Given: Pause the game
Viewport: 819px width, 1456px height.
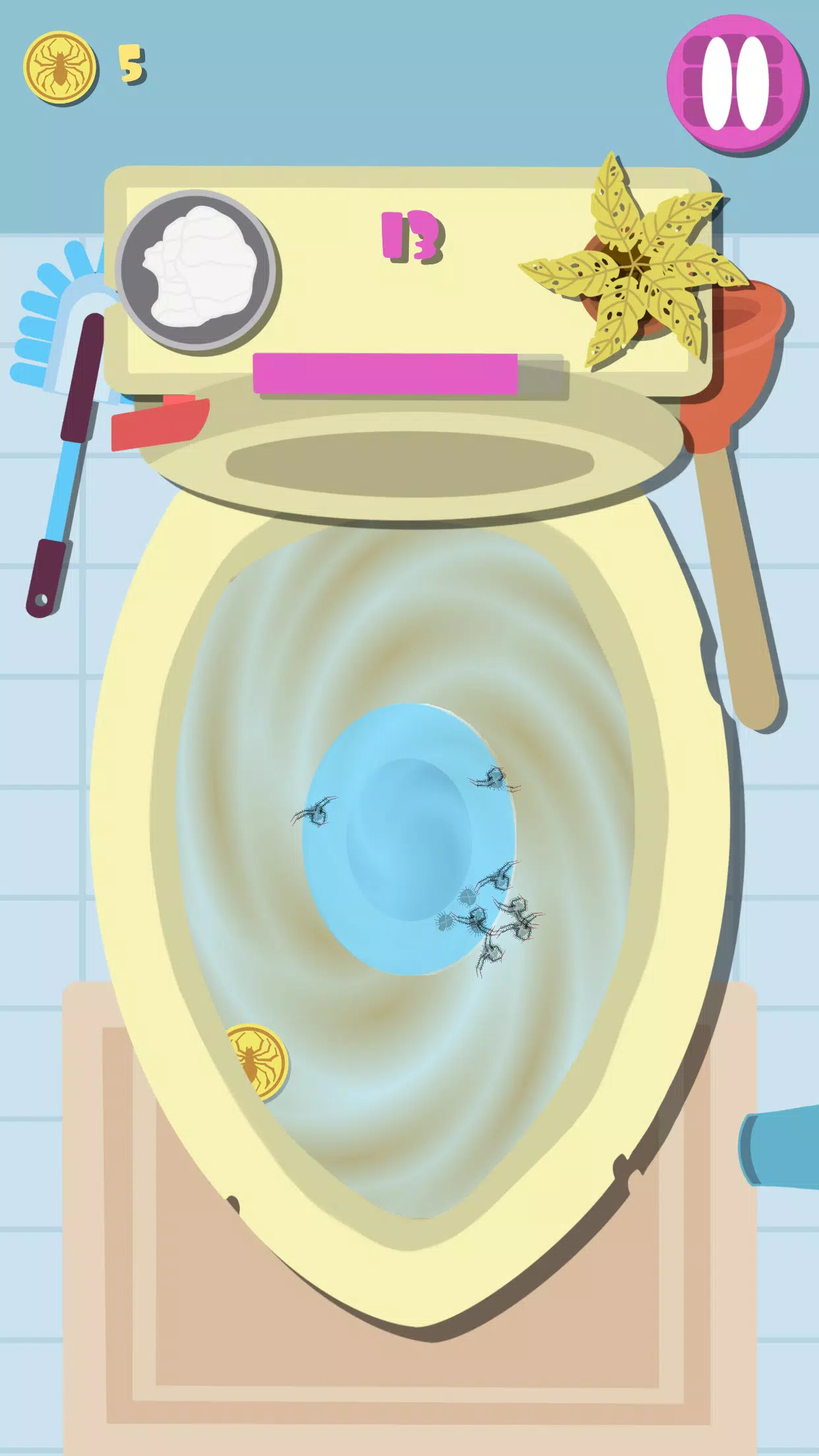Looking at the screenshot, I should 735,84.
